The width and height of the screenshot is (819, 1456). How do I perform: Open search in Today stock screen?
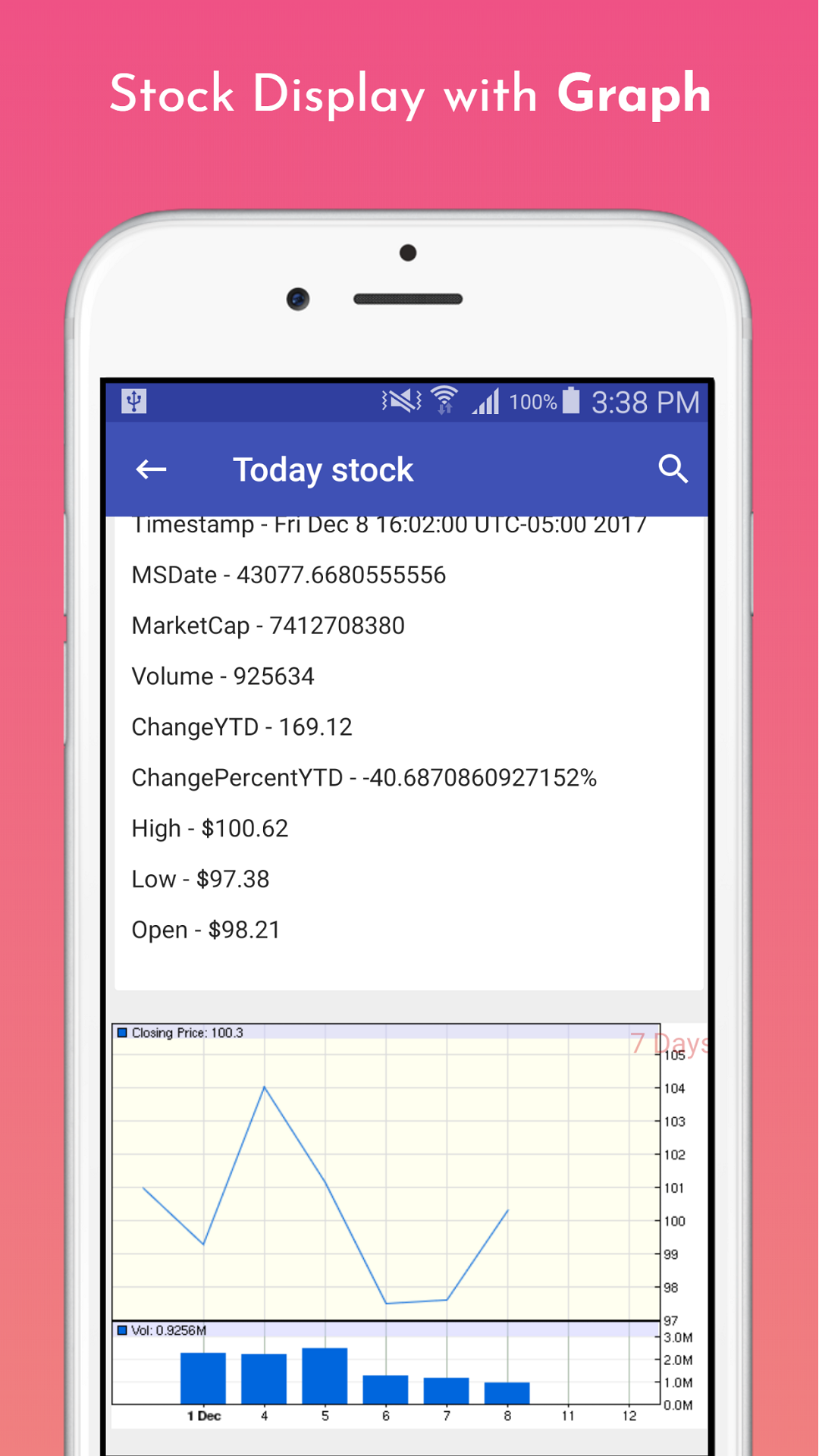pyautogui.click(x=674, y=469)
